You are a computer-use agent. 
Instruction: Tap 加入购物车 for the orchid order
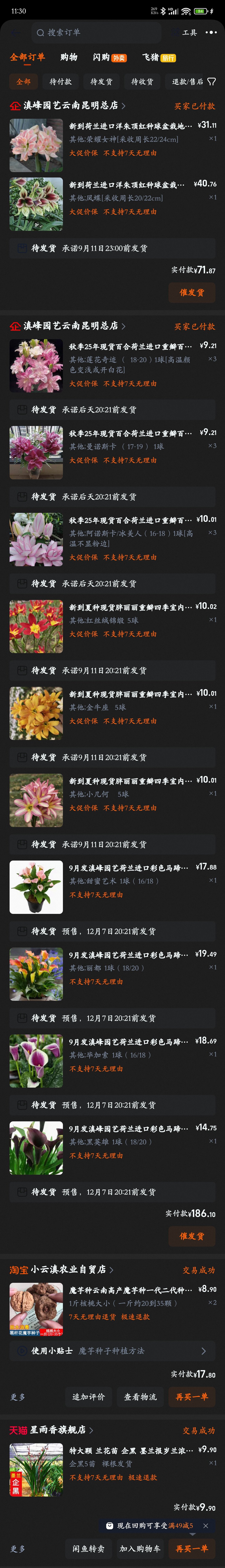tap(140, 1548)
